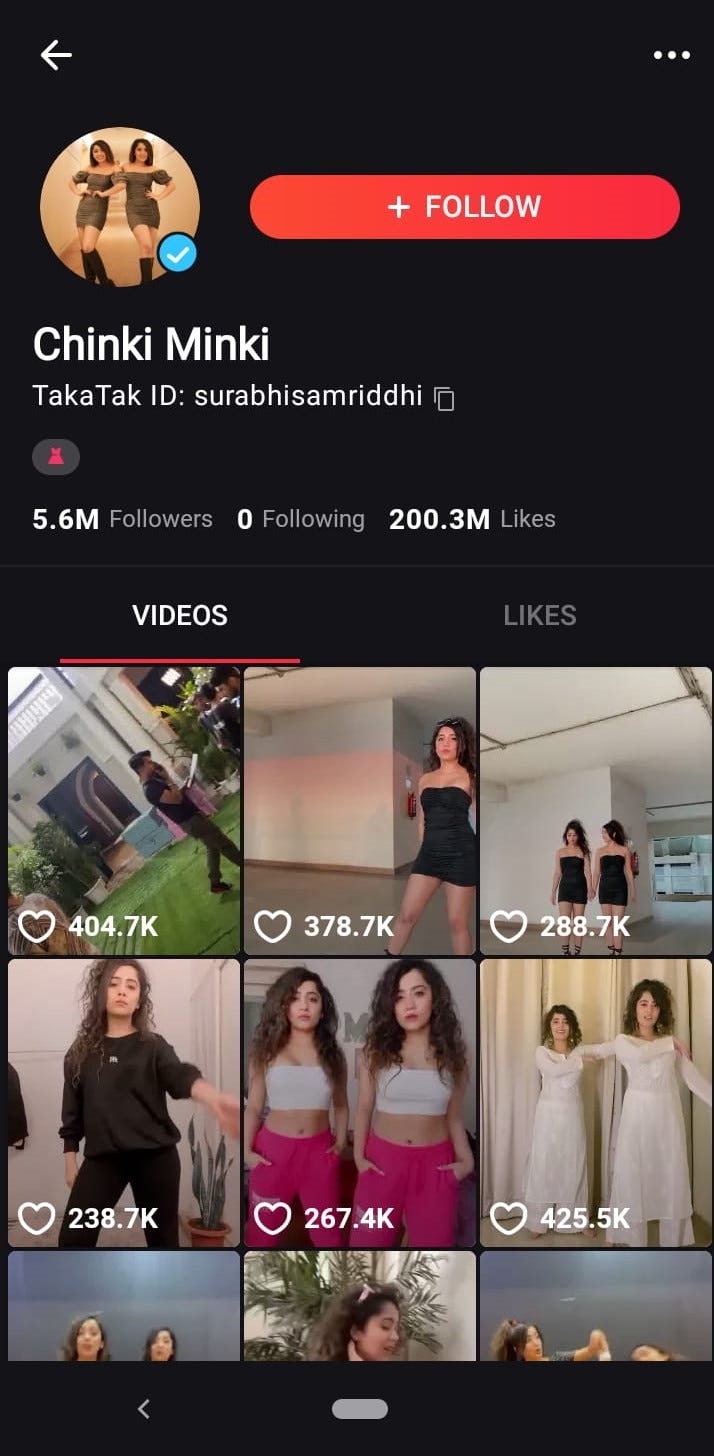Open the video with 267.4K likes
Screen dimensions: 714x1456
pos(360,1102)
